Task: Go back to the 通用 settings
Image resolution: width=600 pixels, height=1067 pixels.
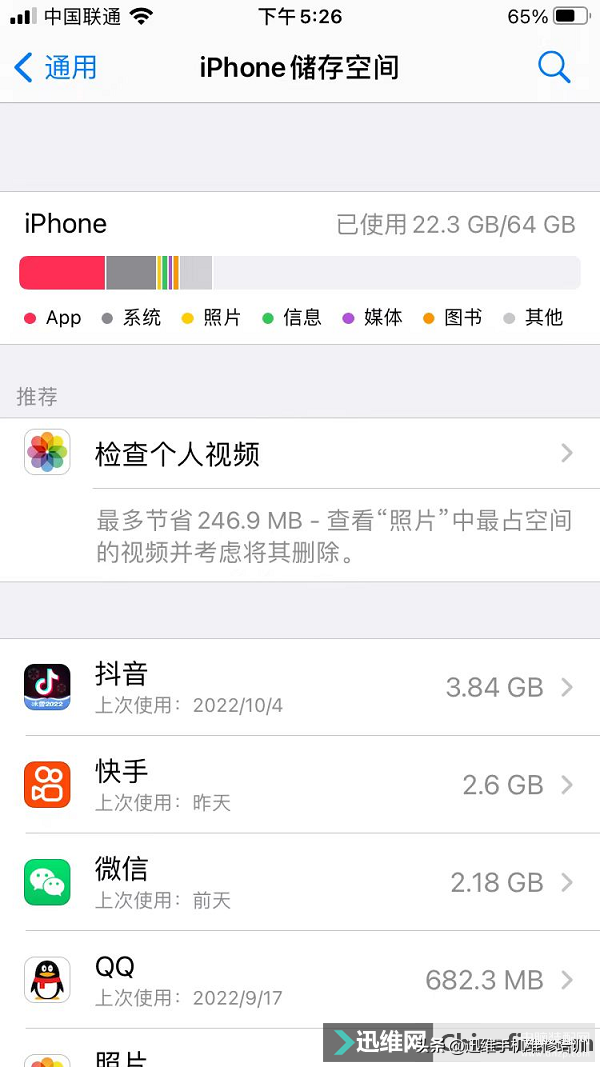Action: pos(56,67)
